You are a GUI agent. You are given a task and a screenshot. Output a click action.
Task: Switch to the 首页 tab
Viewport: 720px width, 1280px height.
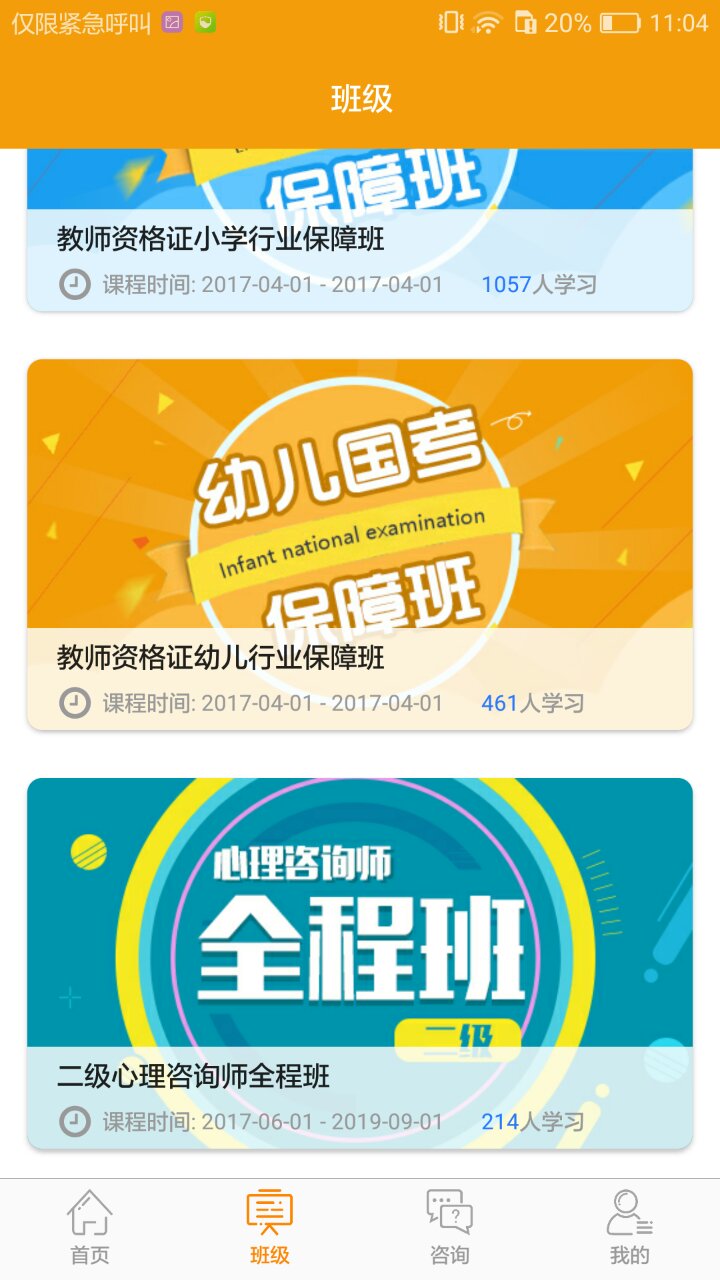(90, 1227)
